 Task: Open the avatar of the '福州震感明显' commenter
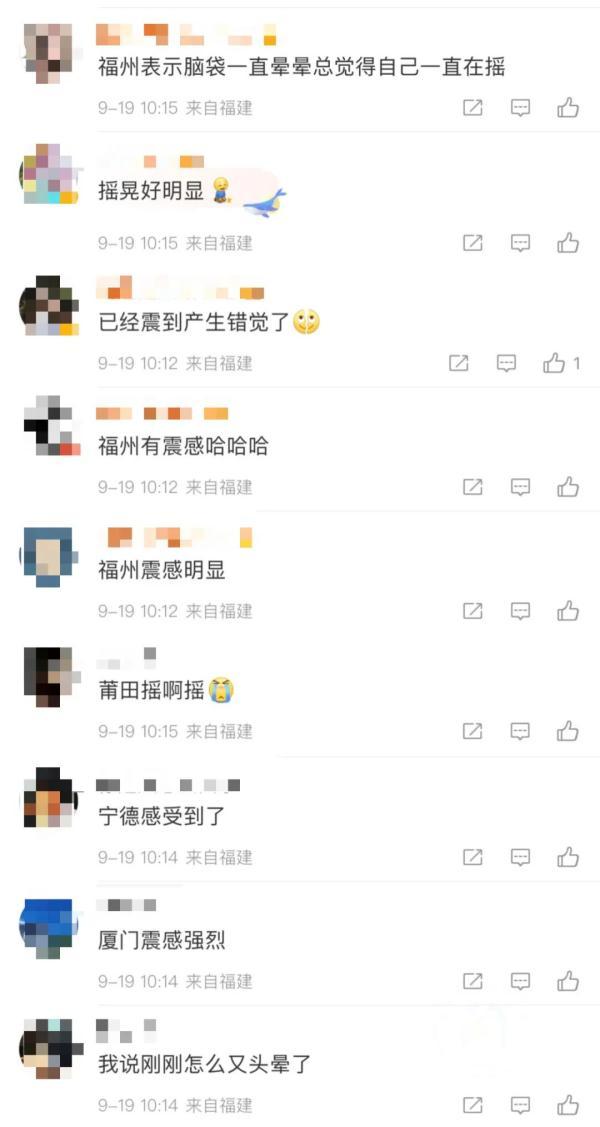(x=49, y=556)
